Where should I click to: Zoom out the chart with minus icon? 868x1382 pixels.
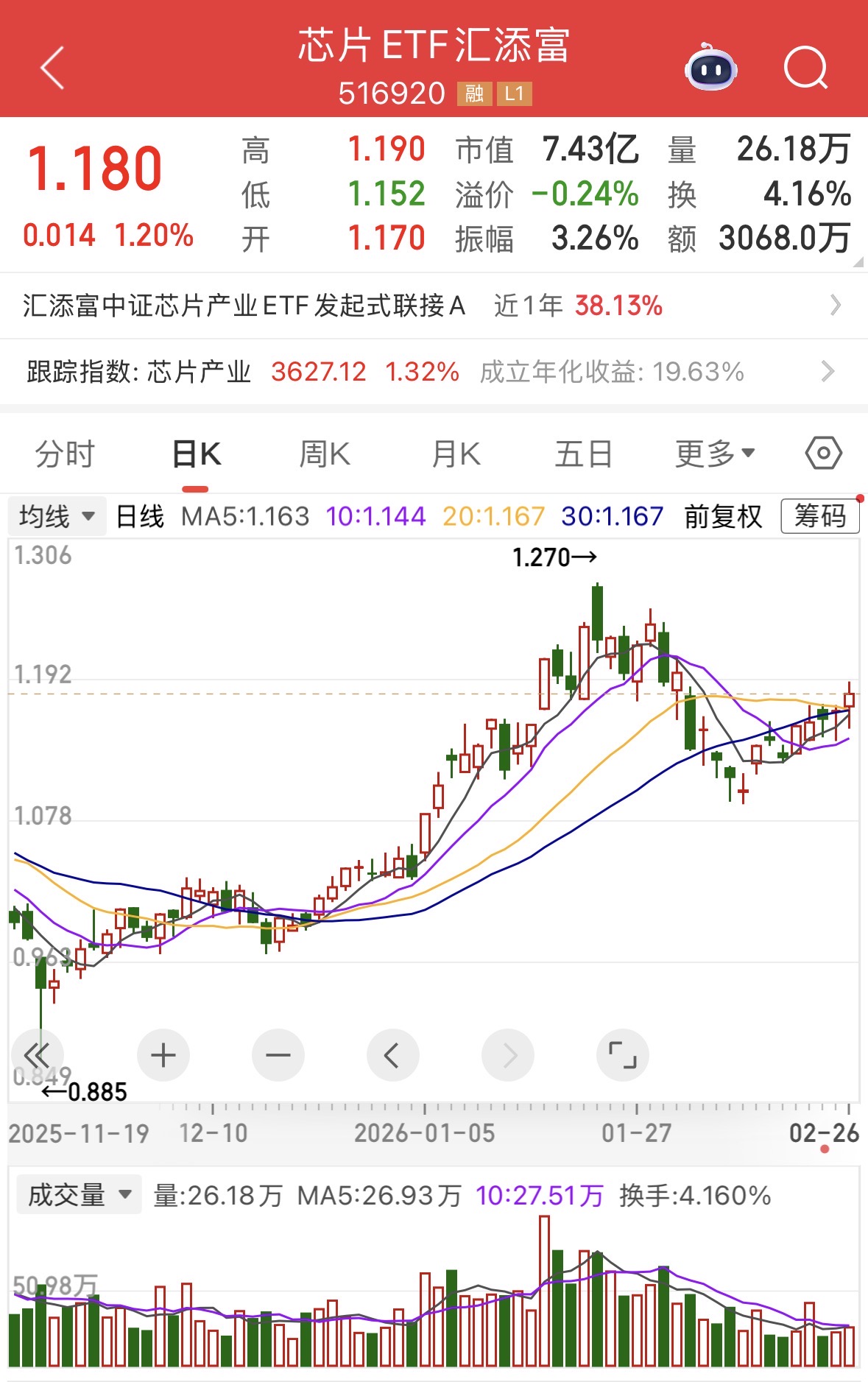[278, 1055]
